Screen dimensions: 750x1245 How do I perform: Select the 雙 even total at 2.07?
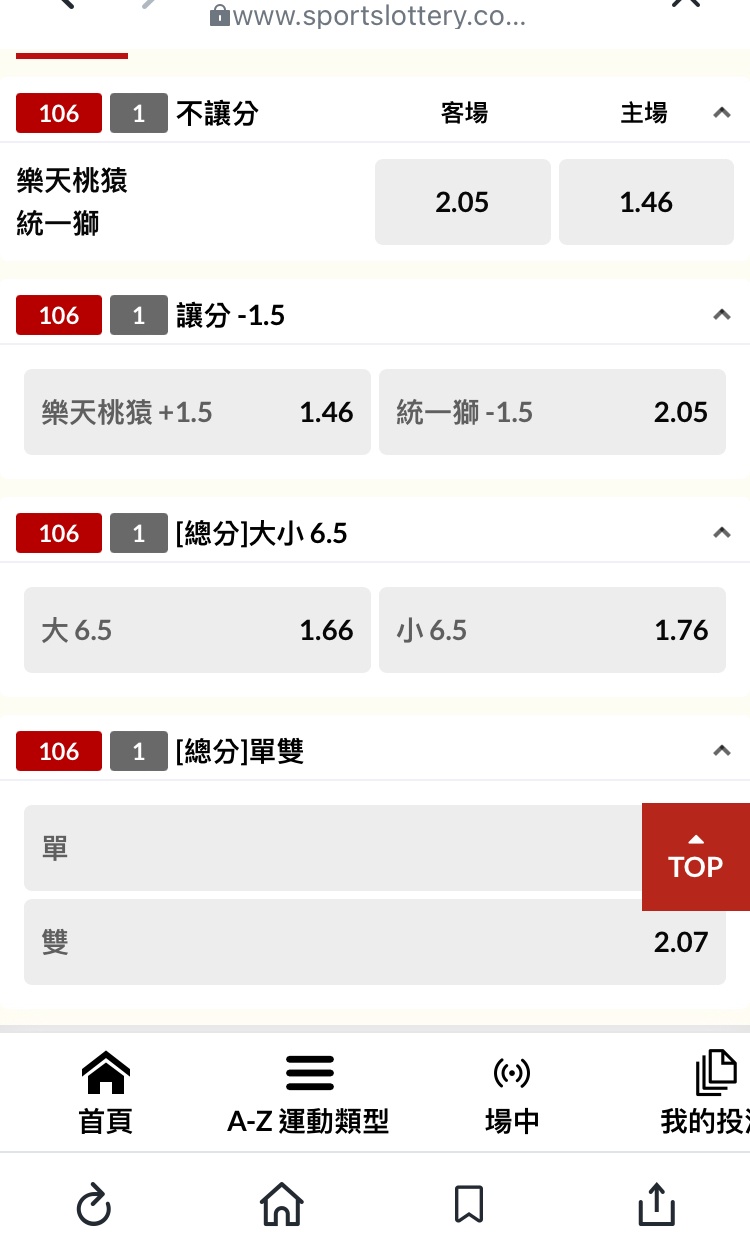click(374, 942)
